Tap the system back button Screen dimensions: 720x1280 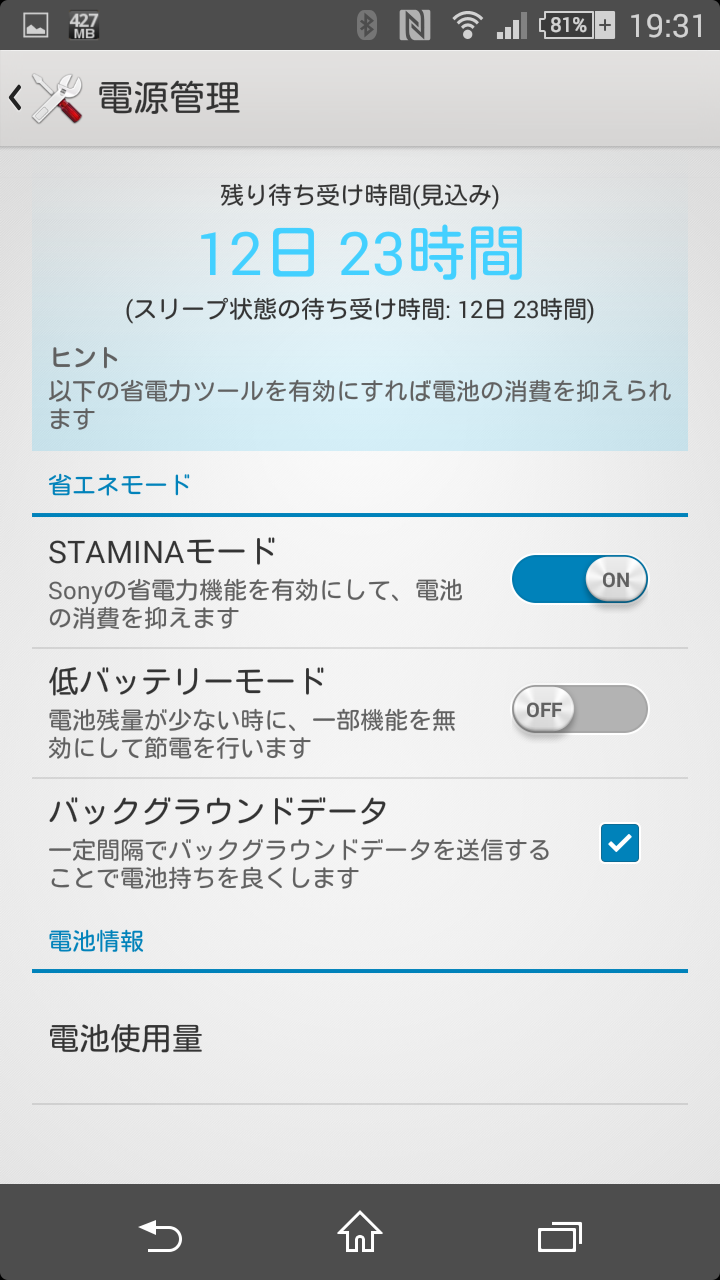click(160, 1233)
